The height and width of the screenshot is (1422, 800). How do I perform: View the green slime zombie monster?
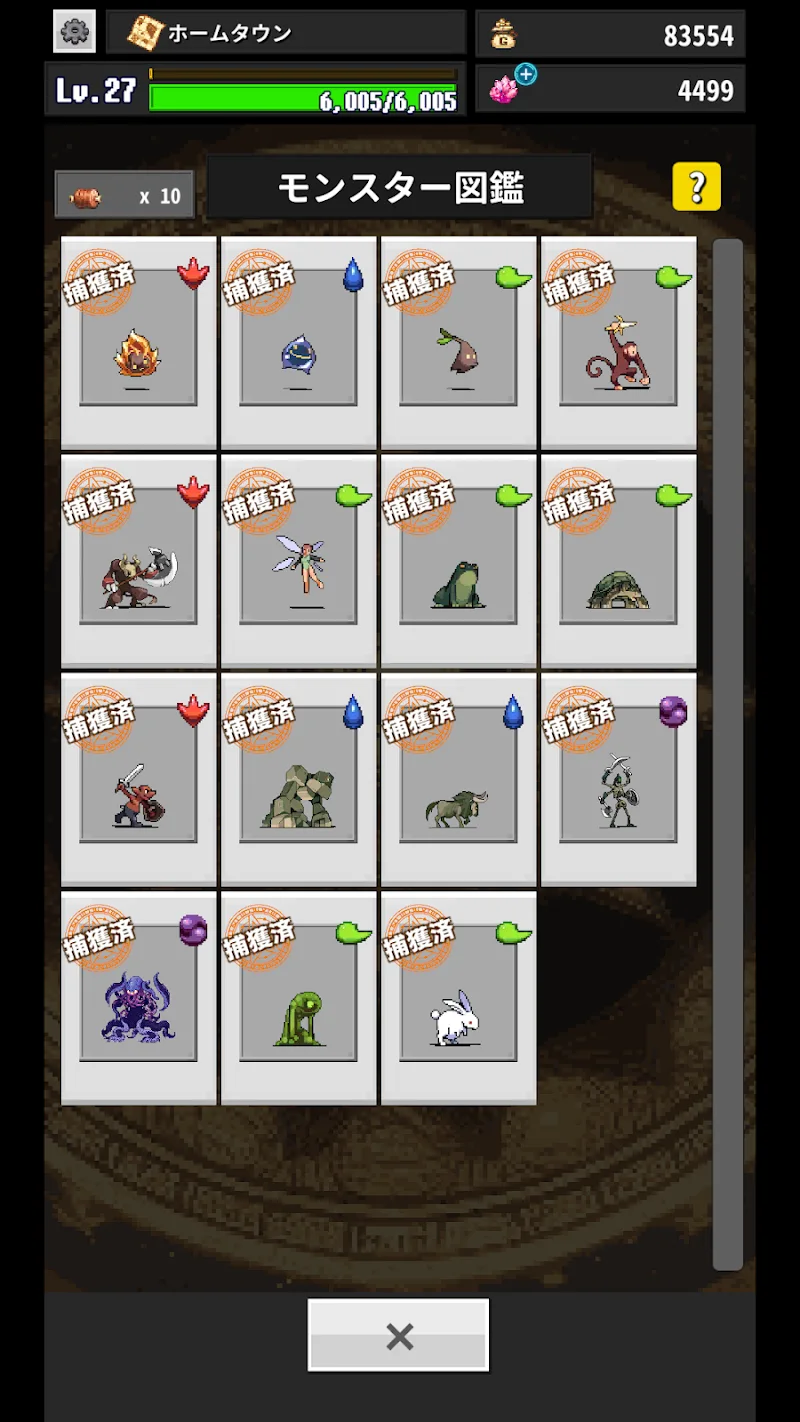(x=298, y=998)
